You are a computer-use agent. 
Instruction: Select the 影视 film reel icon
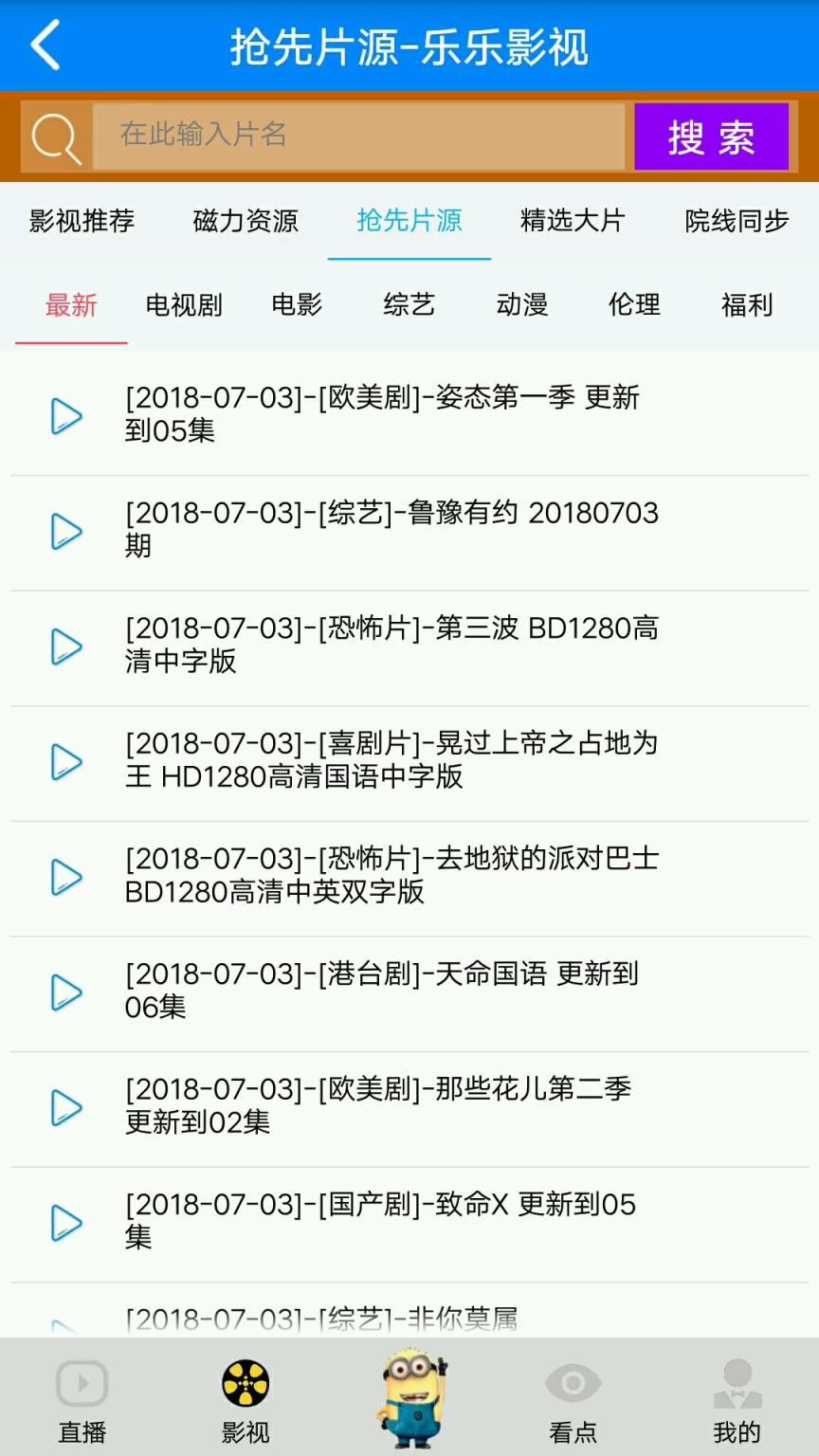(x=246, y=1389)
